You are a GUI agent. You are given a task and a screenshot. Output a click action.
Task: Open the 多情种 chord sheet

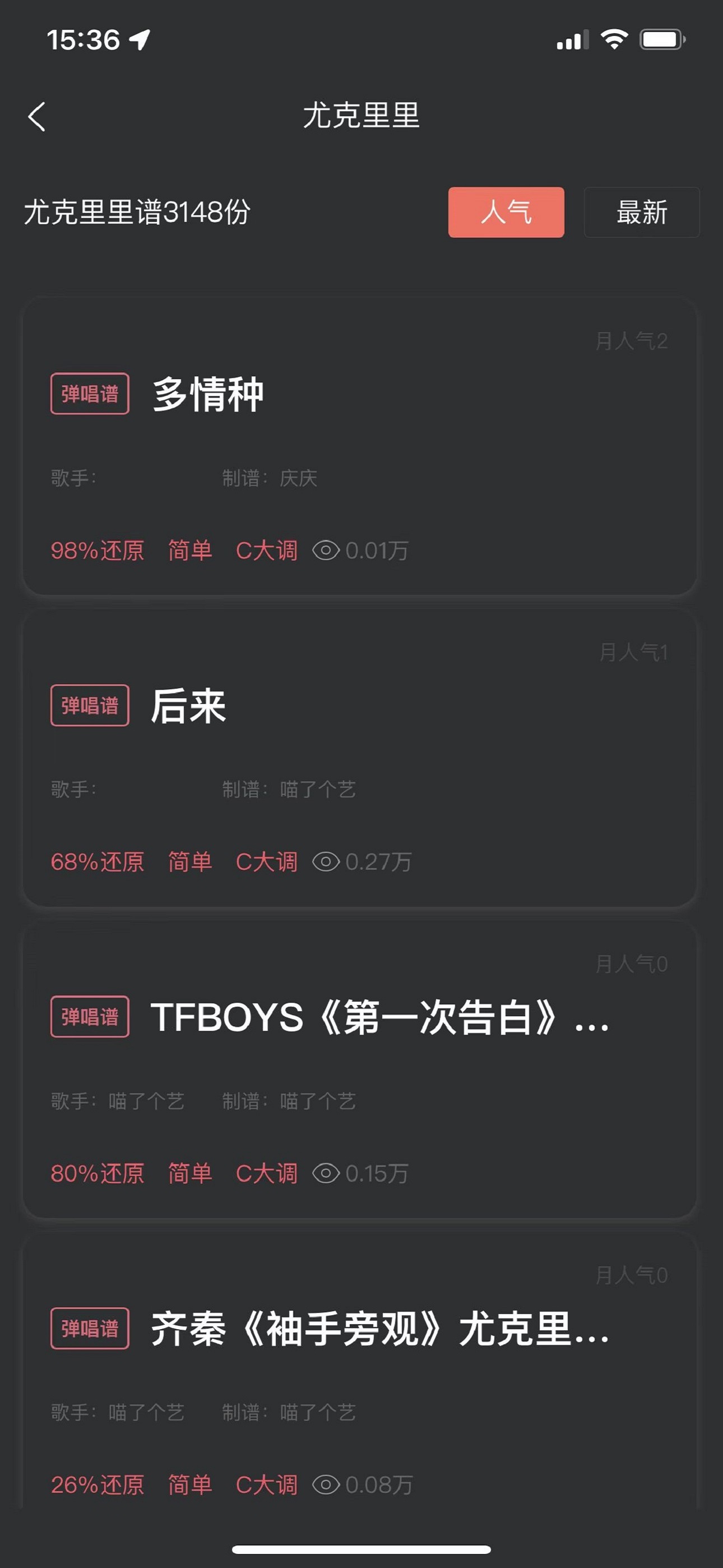208,394
